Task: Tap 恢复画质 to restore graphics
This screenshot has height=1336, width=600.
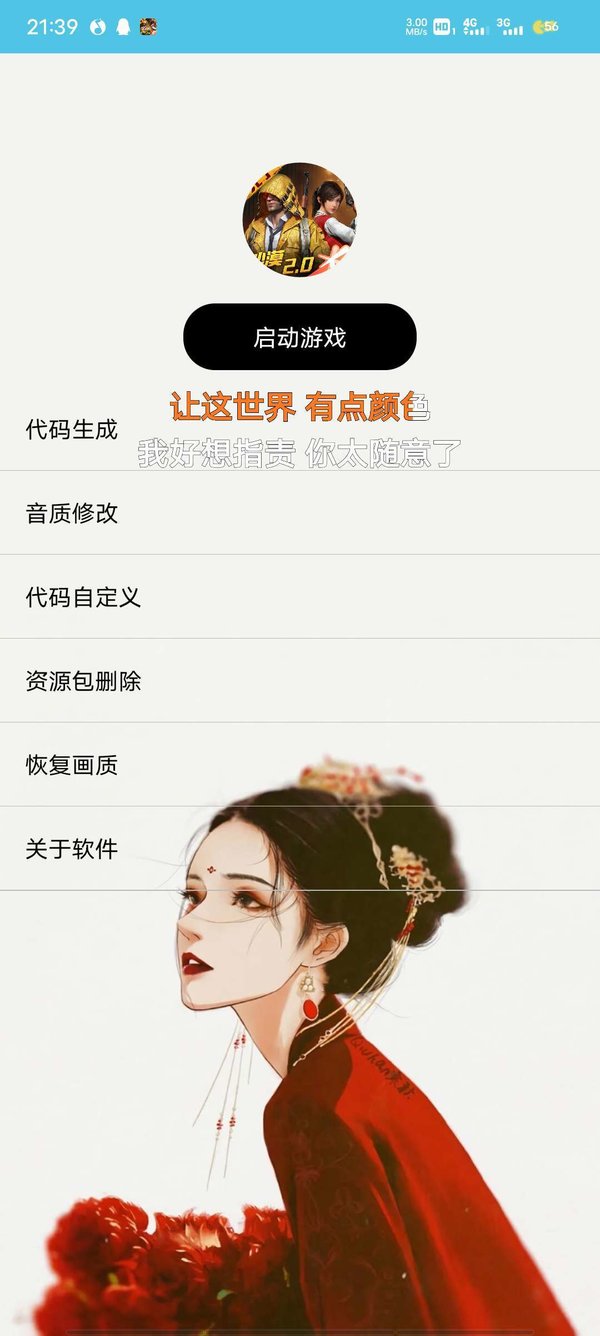Action: pyautogui.click(x=72, y=765)
